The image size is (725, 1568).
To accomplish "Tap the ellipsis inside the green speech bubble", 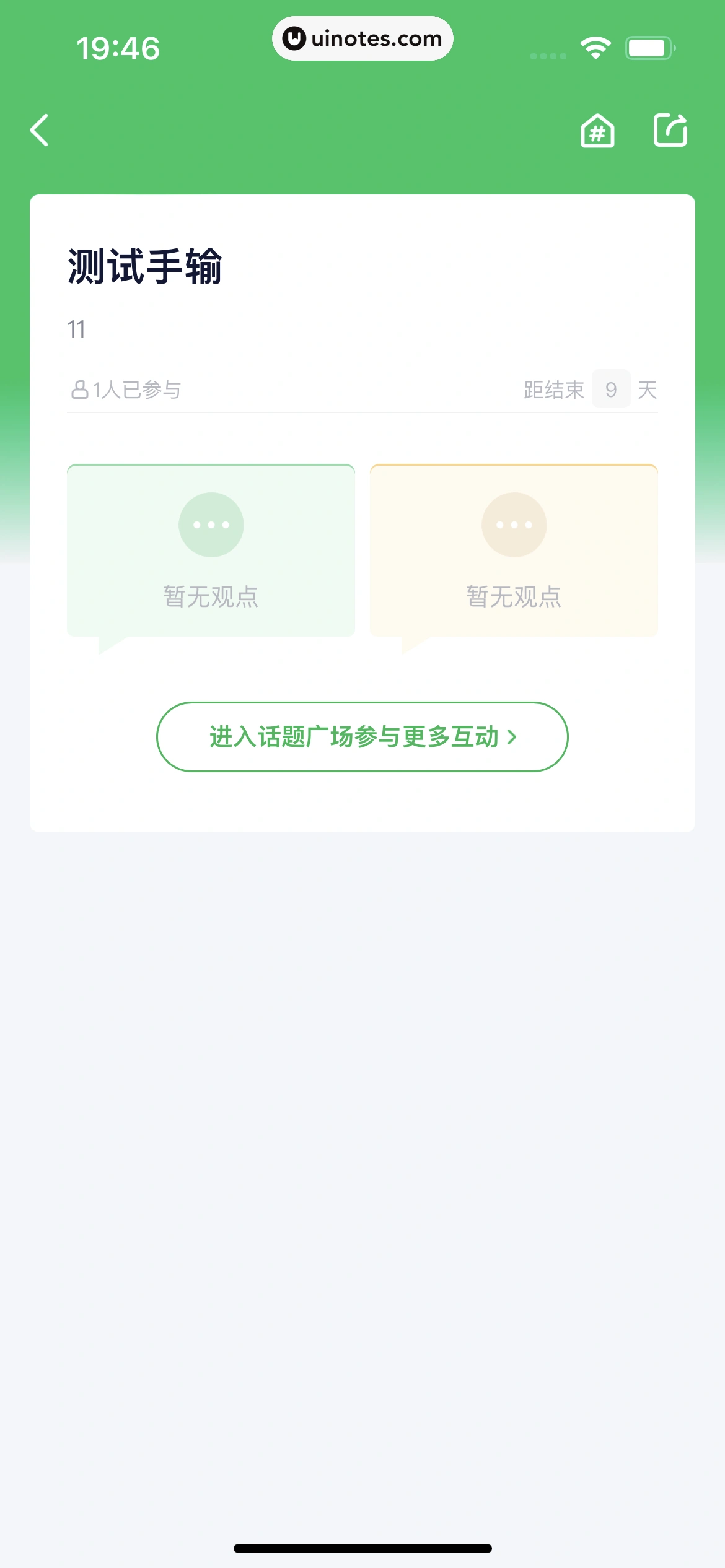I will (x=211, y=524).
